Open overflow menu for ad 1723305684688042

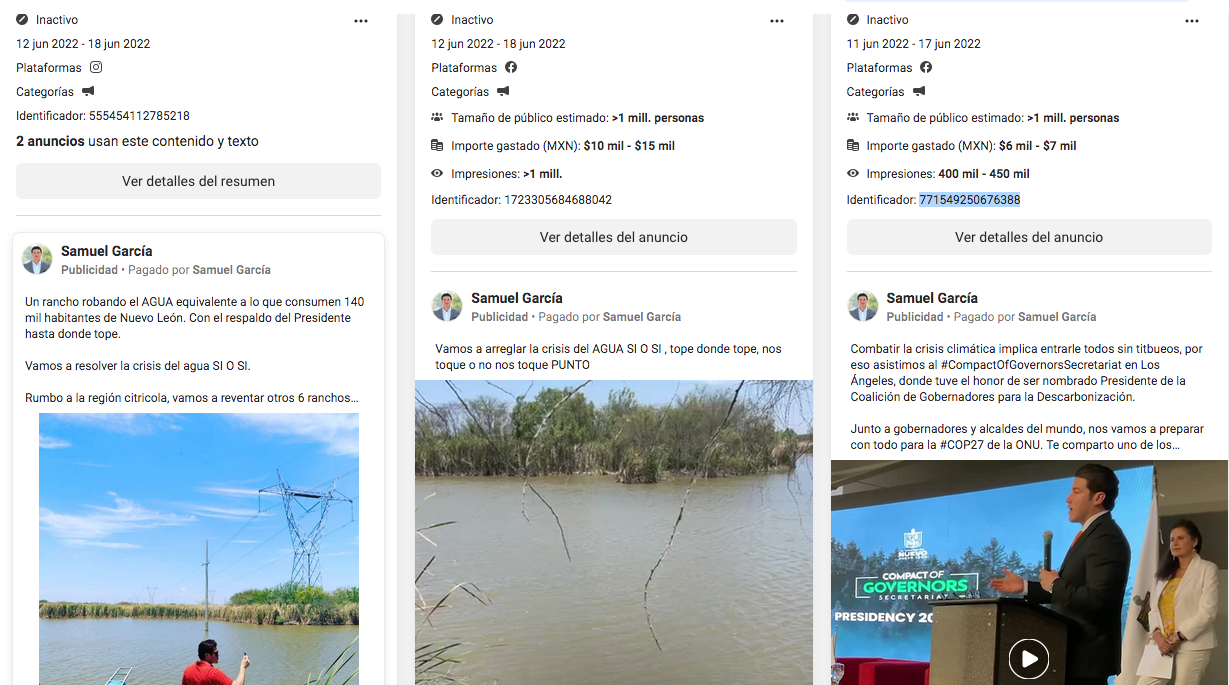[x=777, y=20]
